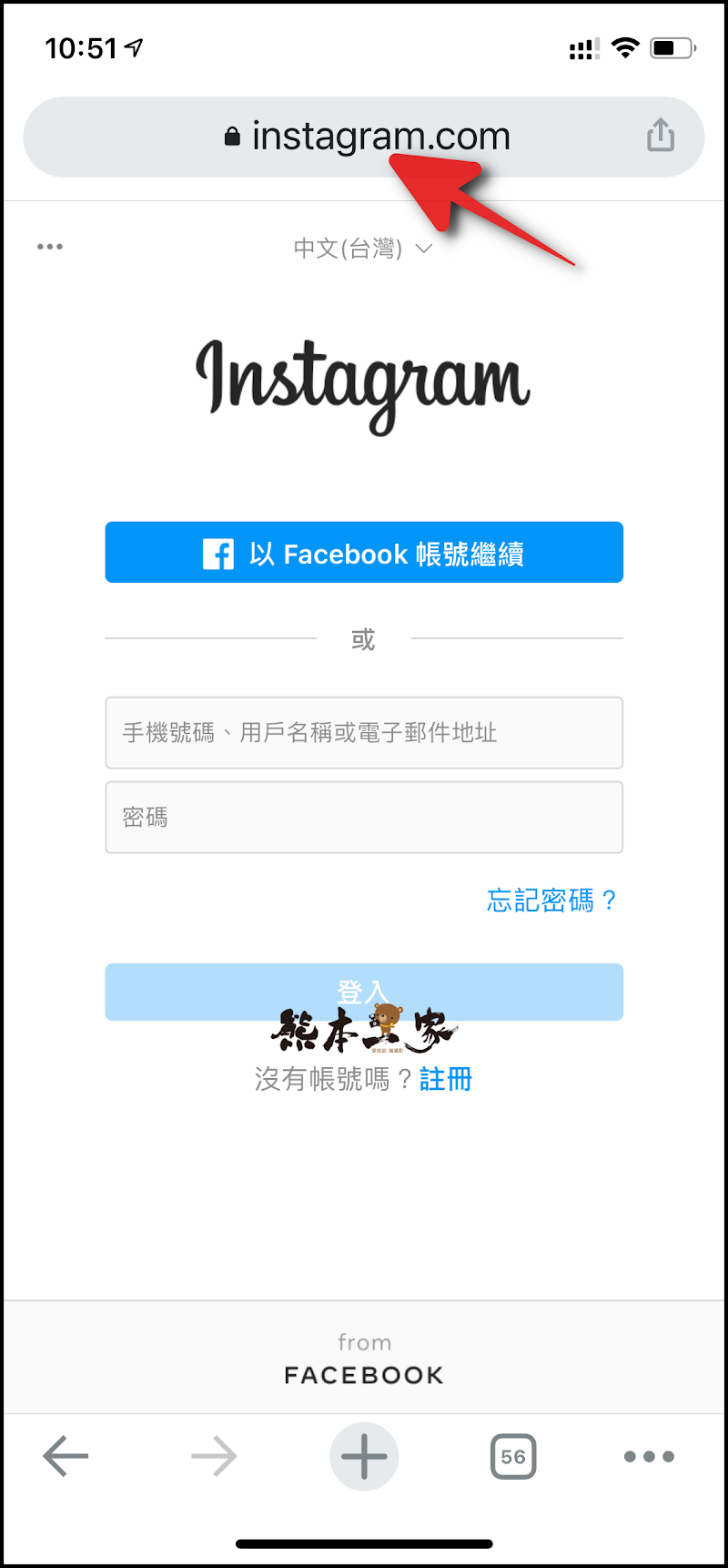Open the tab switcher showing 56 tabs
Viewport: 728px width, 1568px height.
pyautogui.click(x=512, y=1456)
